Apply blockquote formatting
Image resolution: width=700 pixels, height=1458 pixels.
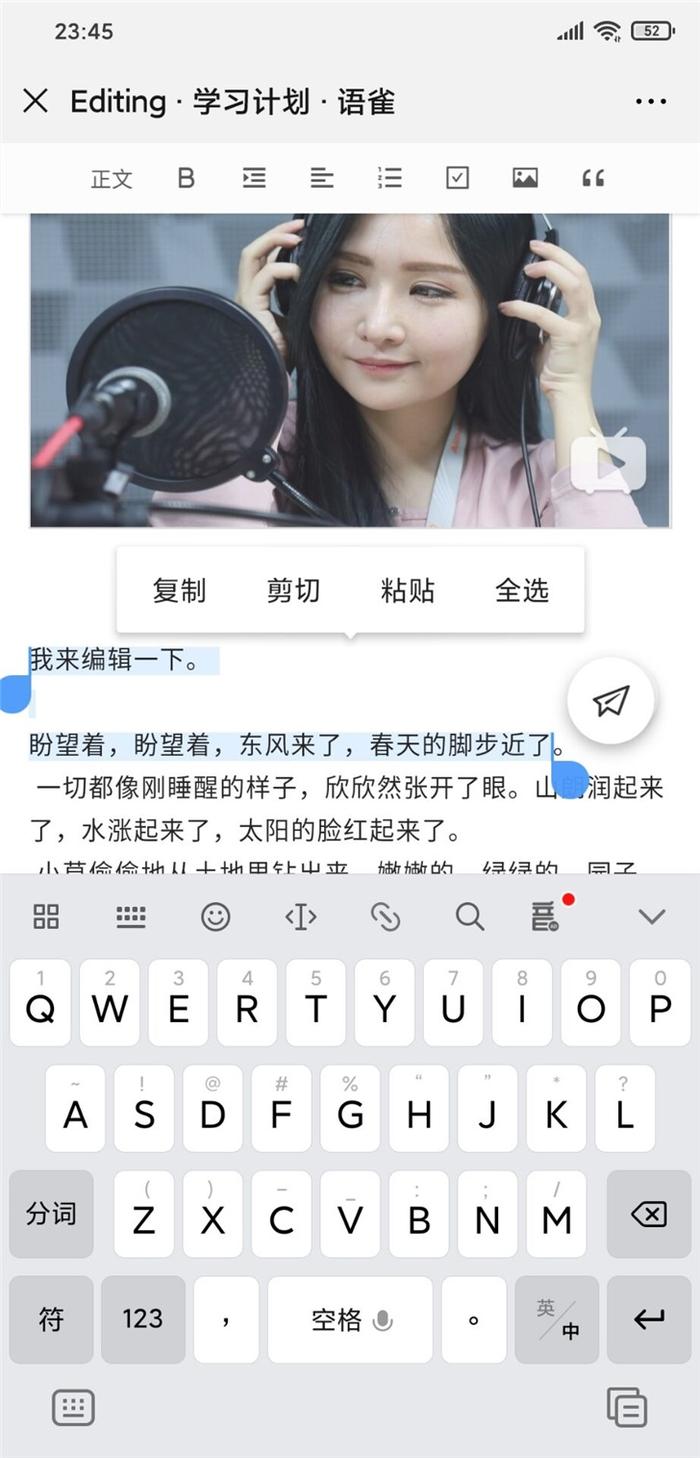tap(593, 178)
